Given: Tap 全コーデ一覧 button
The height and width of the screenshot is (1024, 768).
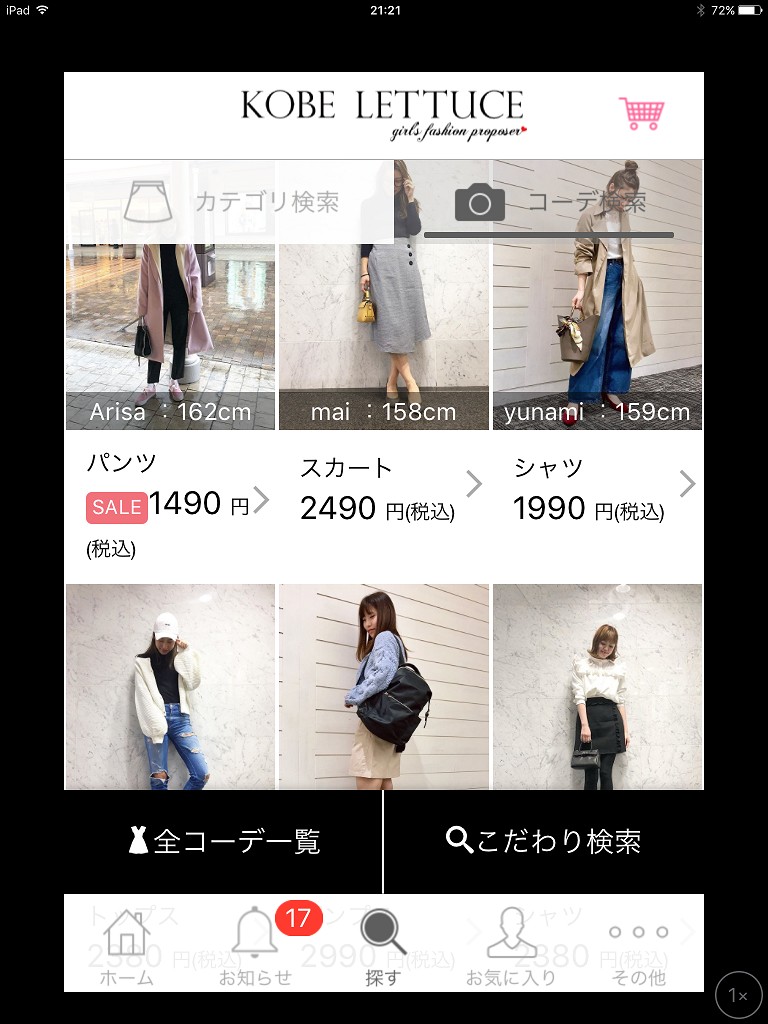Looking at the screenshot, I should pos(224,841).
